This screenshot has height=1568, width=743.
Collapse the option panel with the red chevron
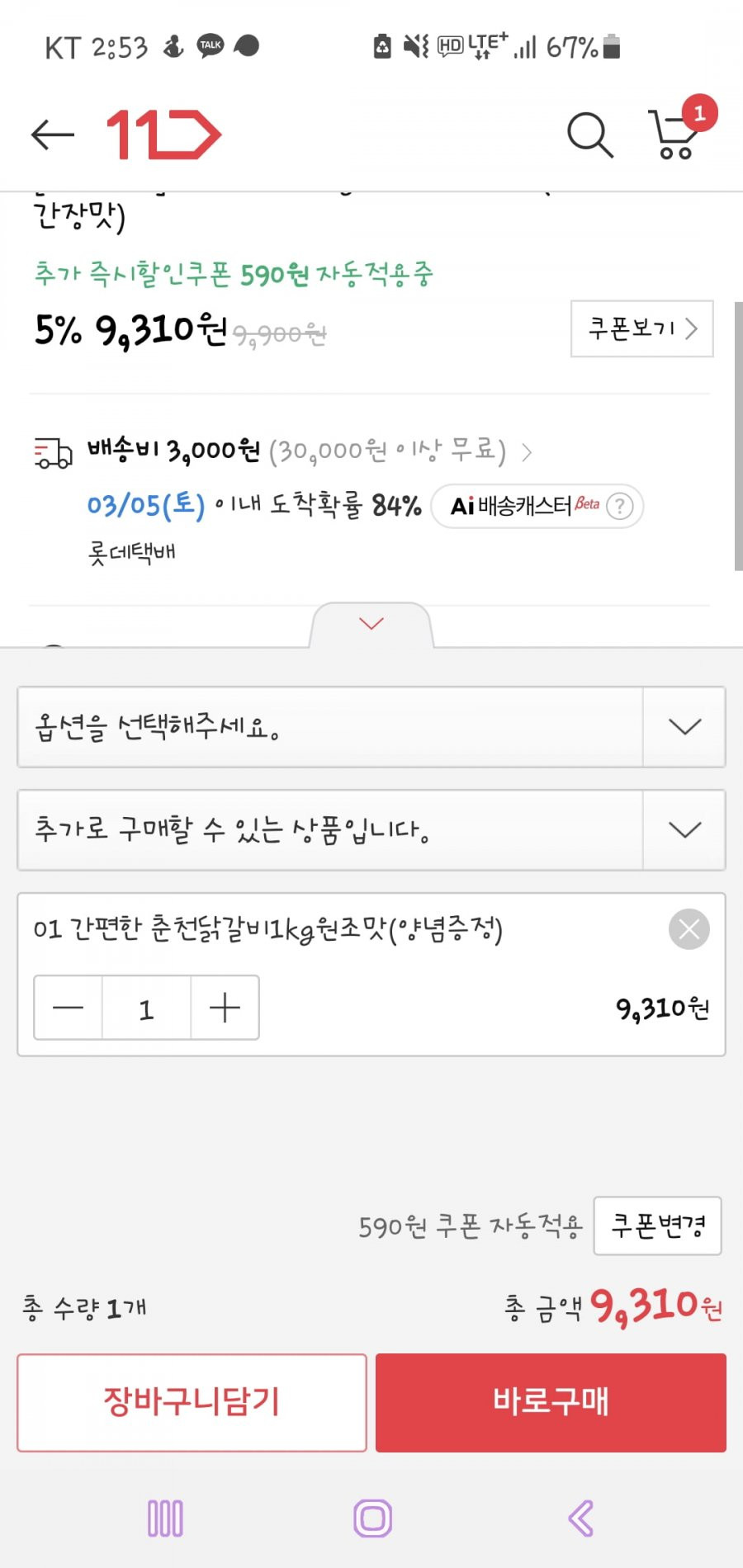coord(371,624)
